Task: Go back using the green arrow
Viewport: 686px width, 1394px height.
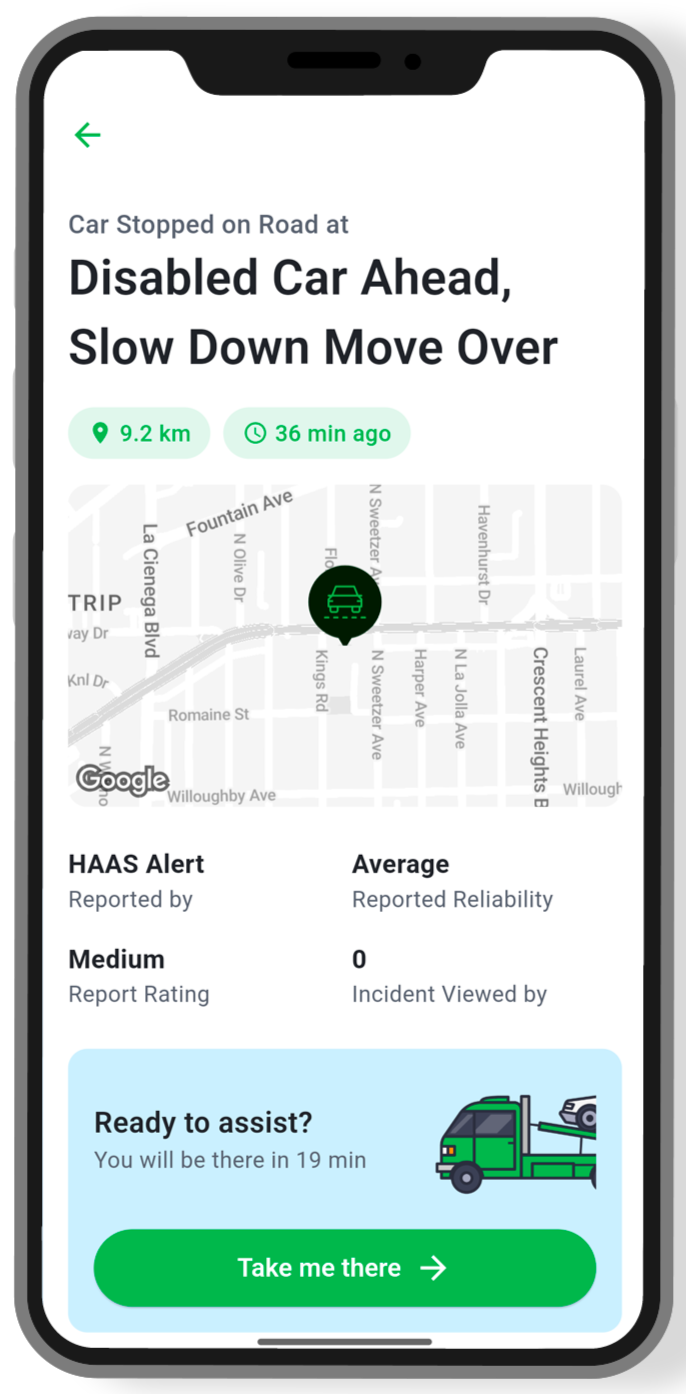Action: [x=88, y=135]
